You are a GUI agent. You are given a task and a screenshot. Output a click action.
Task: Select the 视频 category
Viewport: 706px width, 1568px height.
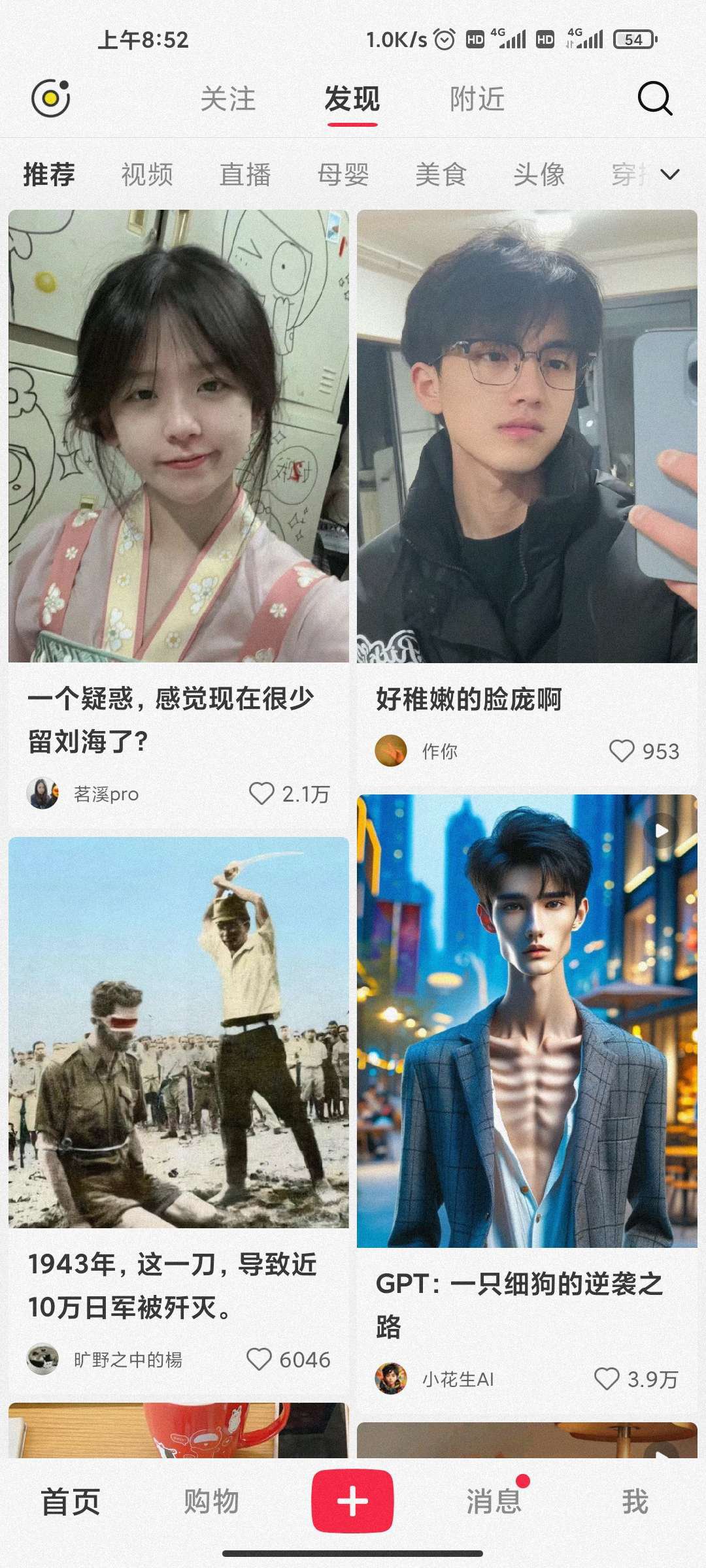(x=147, y=175)
